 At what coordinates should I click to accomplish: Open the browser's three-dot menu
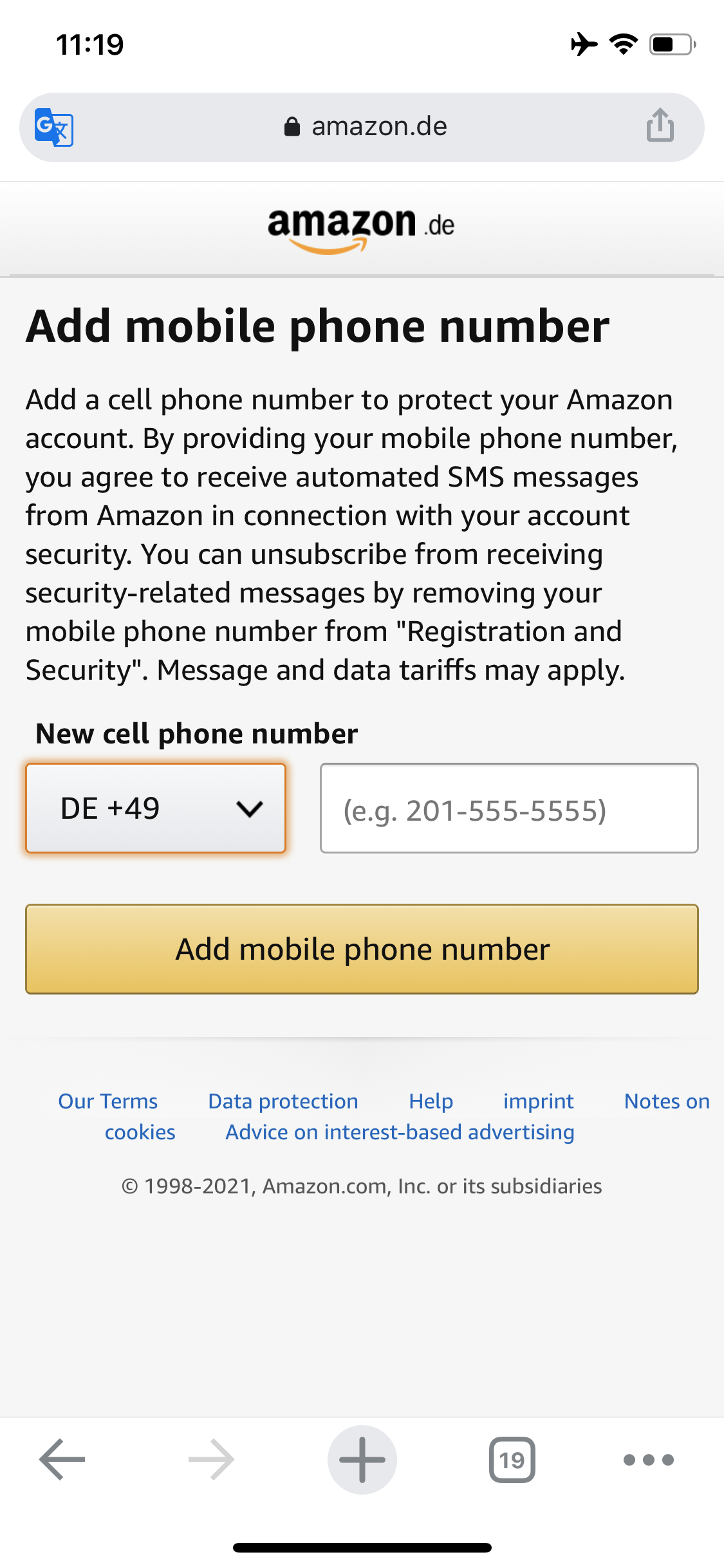pos(649,1459)
